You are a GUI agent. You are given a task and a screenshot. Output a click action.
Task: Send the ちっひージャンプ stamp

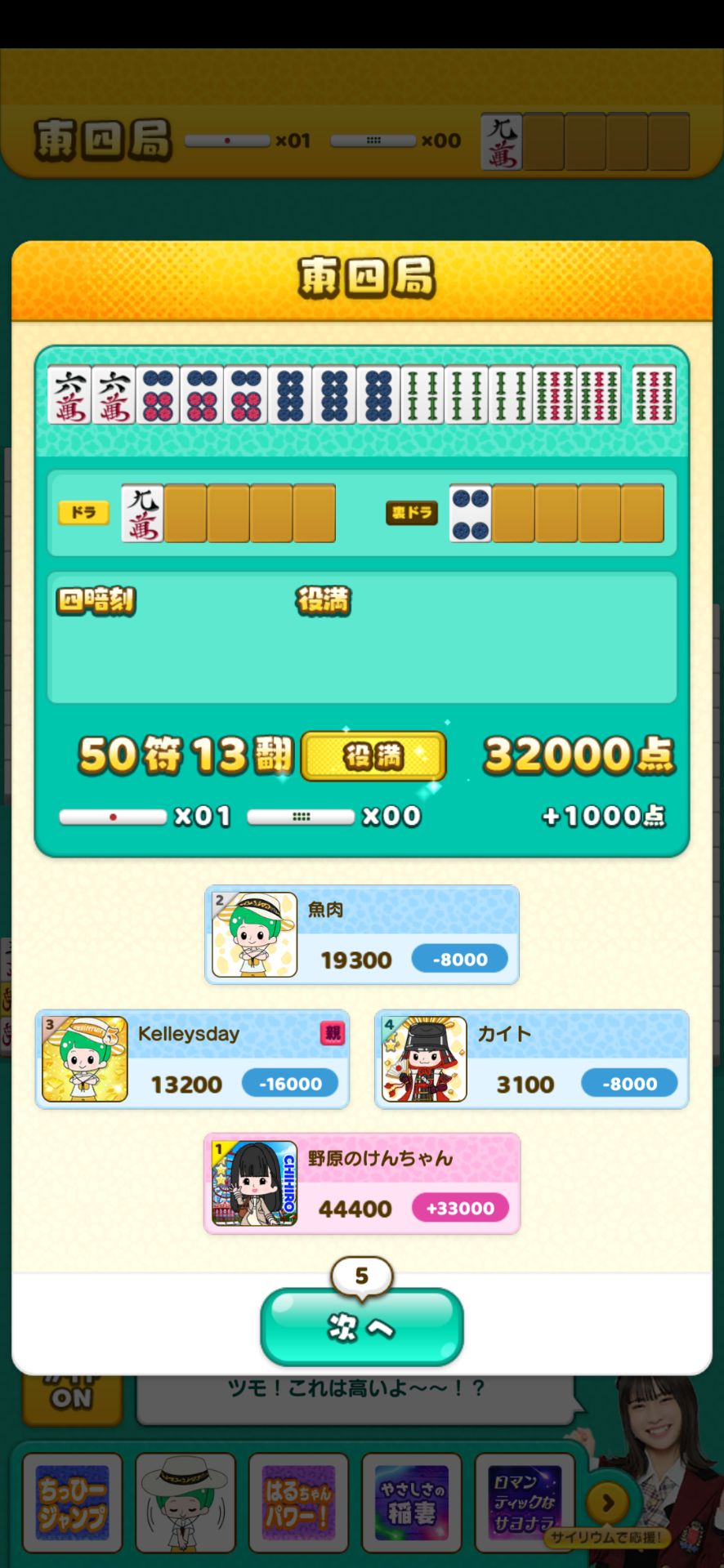tap(72, 1503)
